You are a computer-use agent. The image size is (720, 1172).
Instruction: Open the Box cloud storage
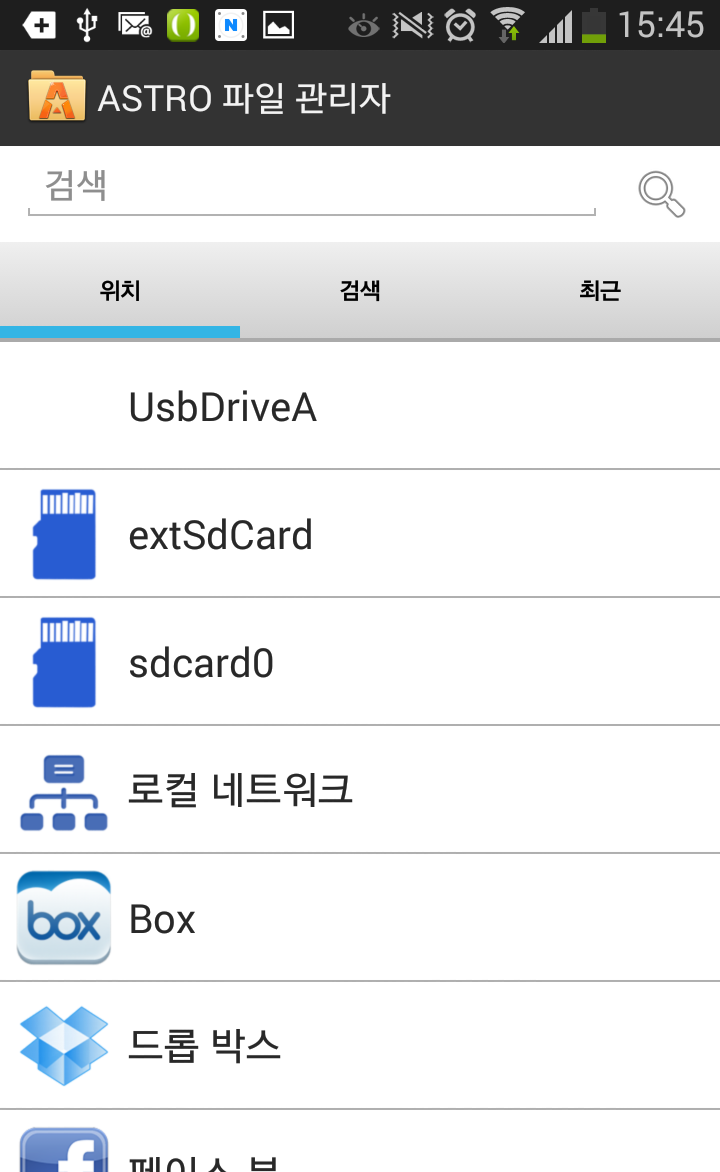coord(360,917)
